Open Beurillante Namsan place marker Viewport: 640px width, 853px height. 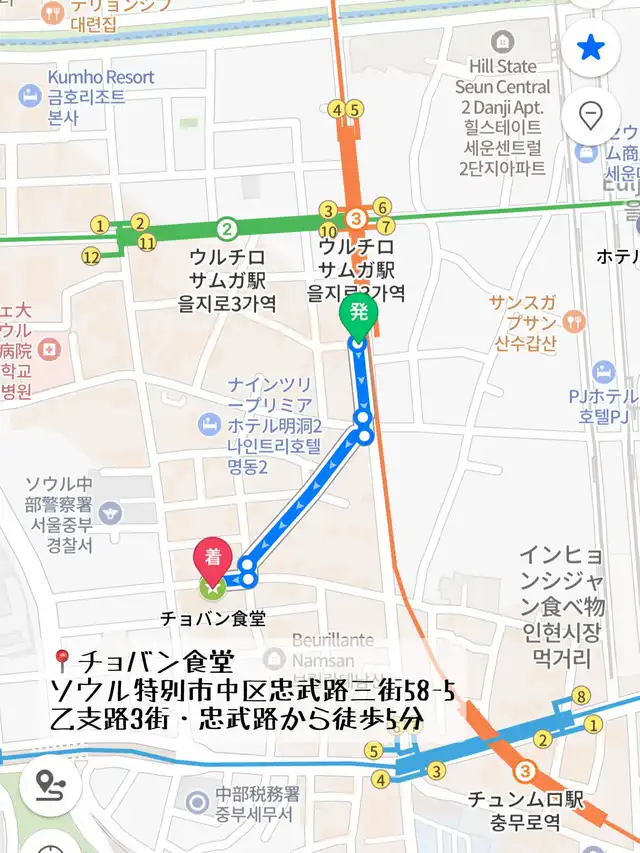click(274, 659)
